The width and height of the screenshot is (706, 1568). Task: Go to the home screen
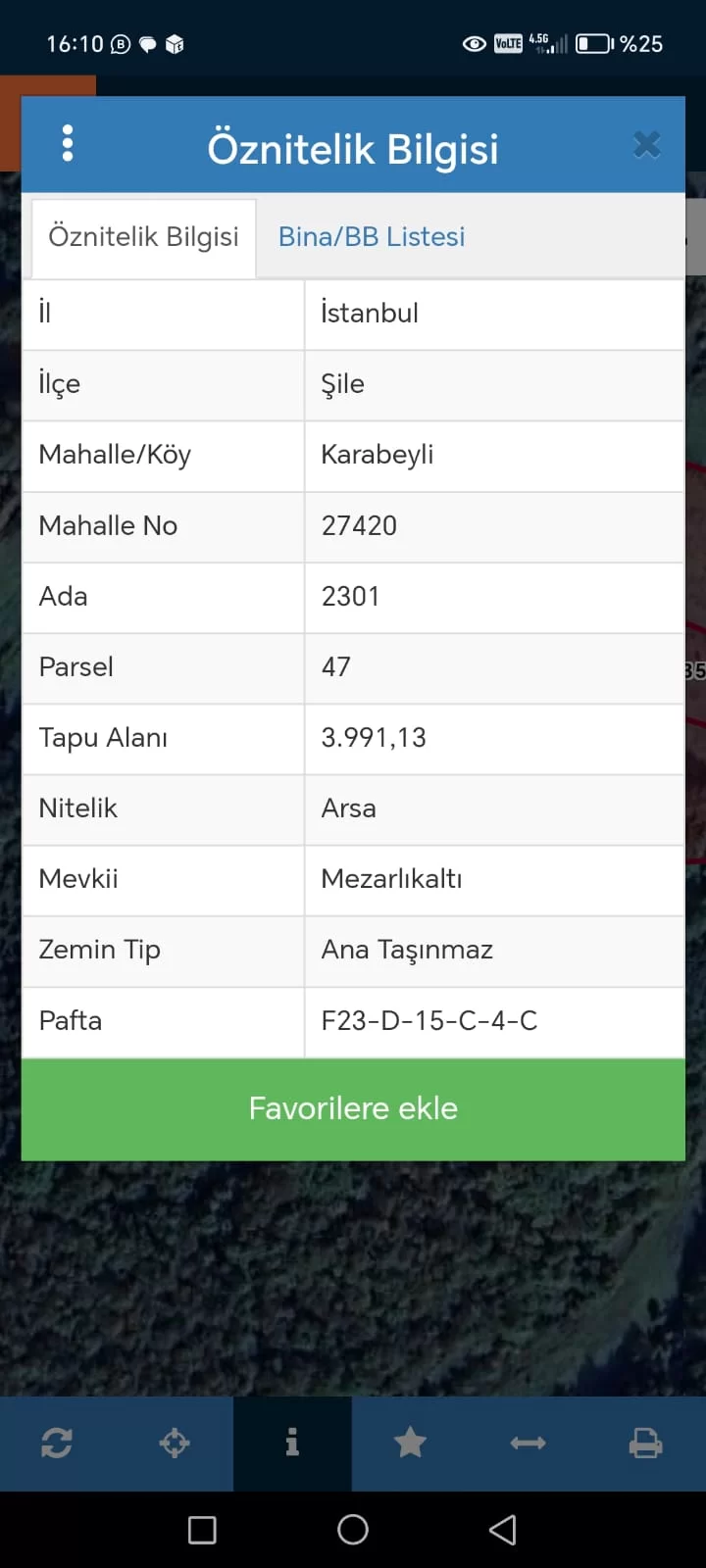(x=353, y=1530)
